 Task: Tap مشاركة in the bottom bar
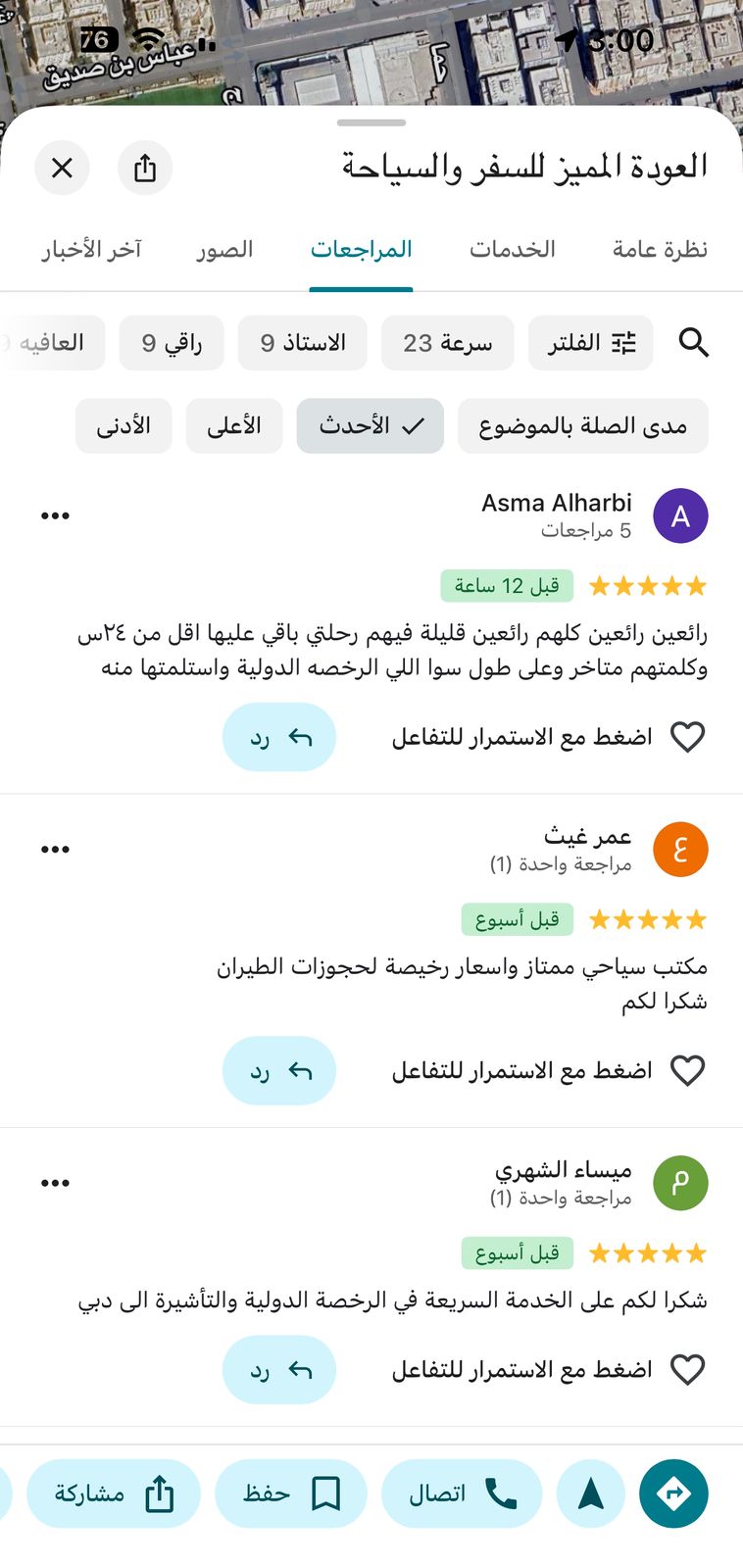114,1494
